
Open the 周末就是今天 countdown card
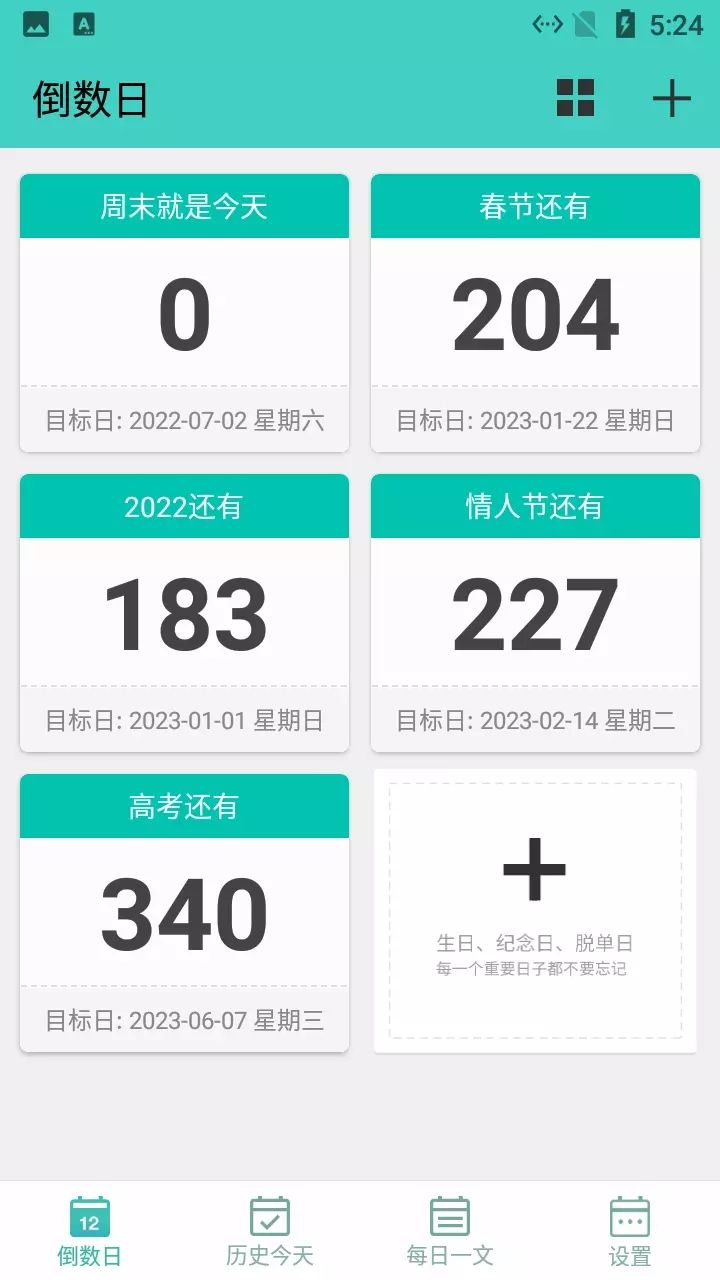pyautogui.click(x=184, y=313)
